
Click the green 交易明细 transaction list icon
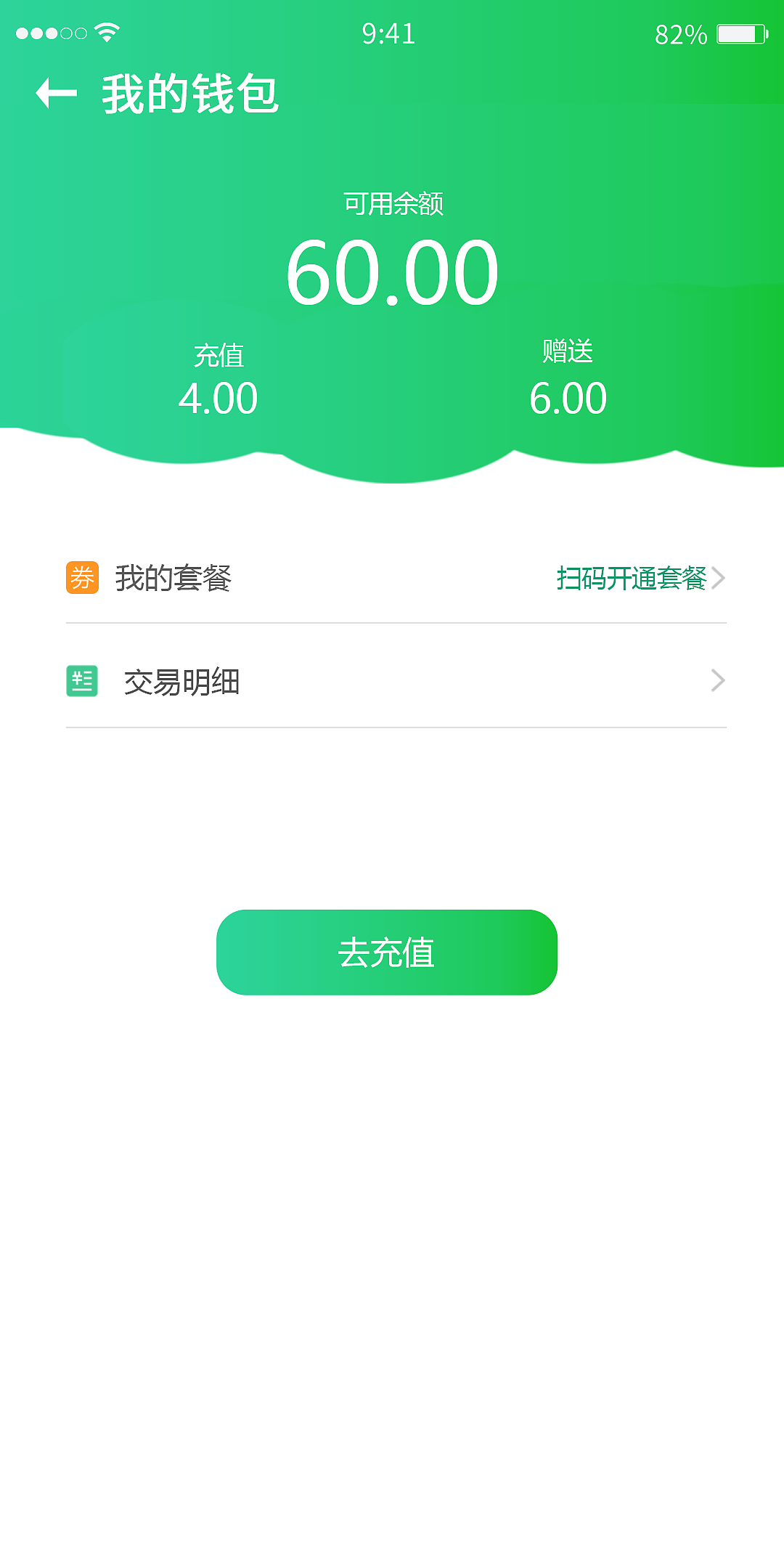82,680
